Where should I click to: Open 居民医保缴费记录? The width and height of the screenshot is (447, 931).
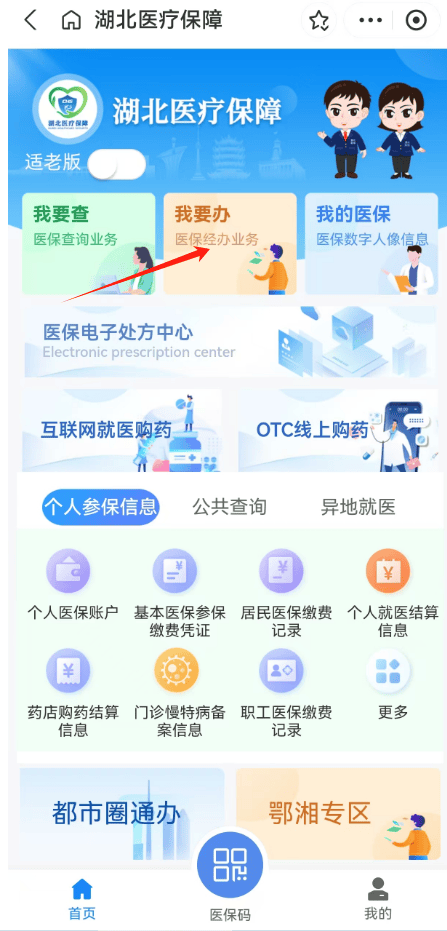click(x=286, y=593)
